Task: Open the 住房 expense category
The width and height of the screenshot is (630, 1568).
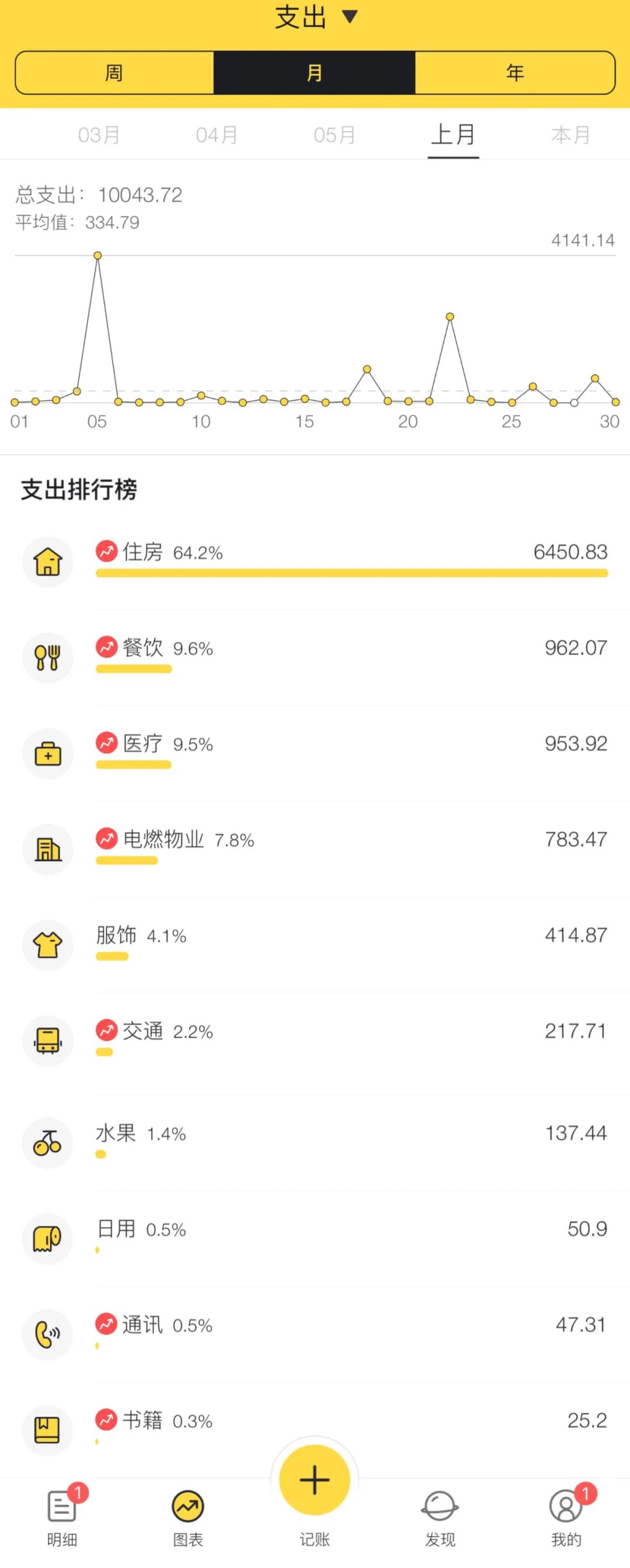Action: (x=314, y=561)
